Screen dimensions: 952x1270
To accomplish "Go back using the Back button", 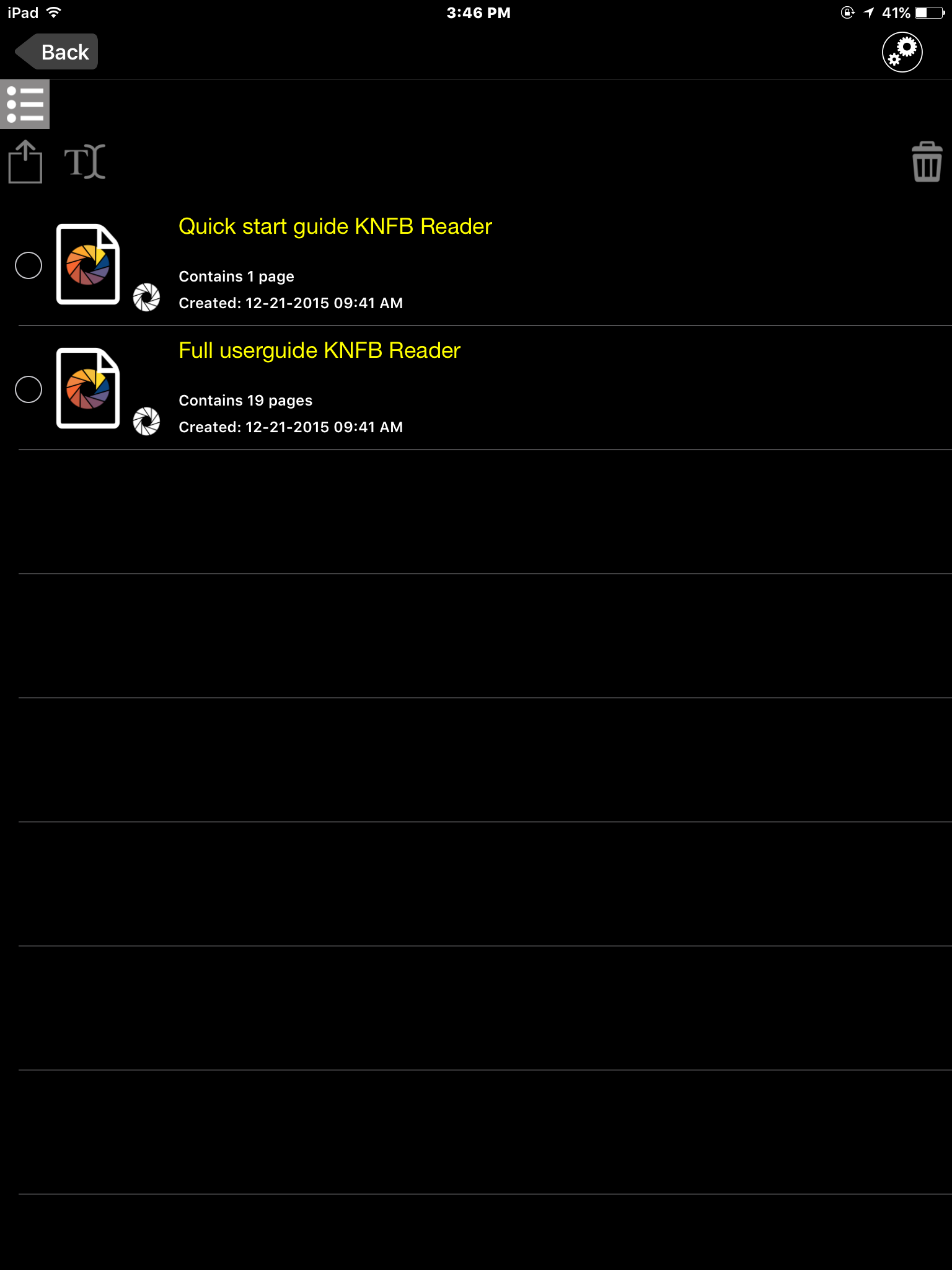I will pos(57,52).
